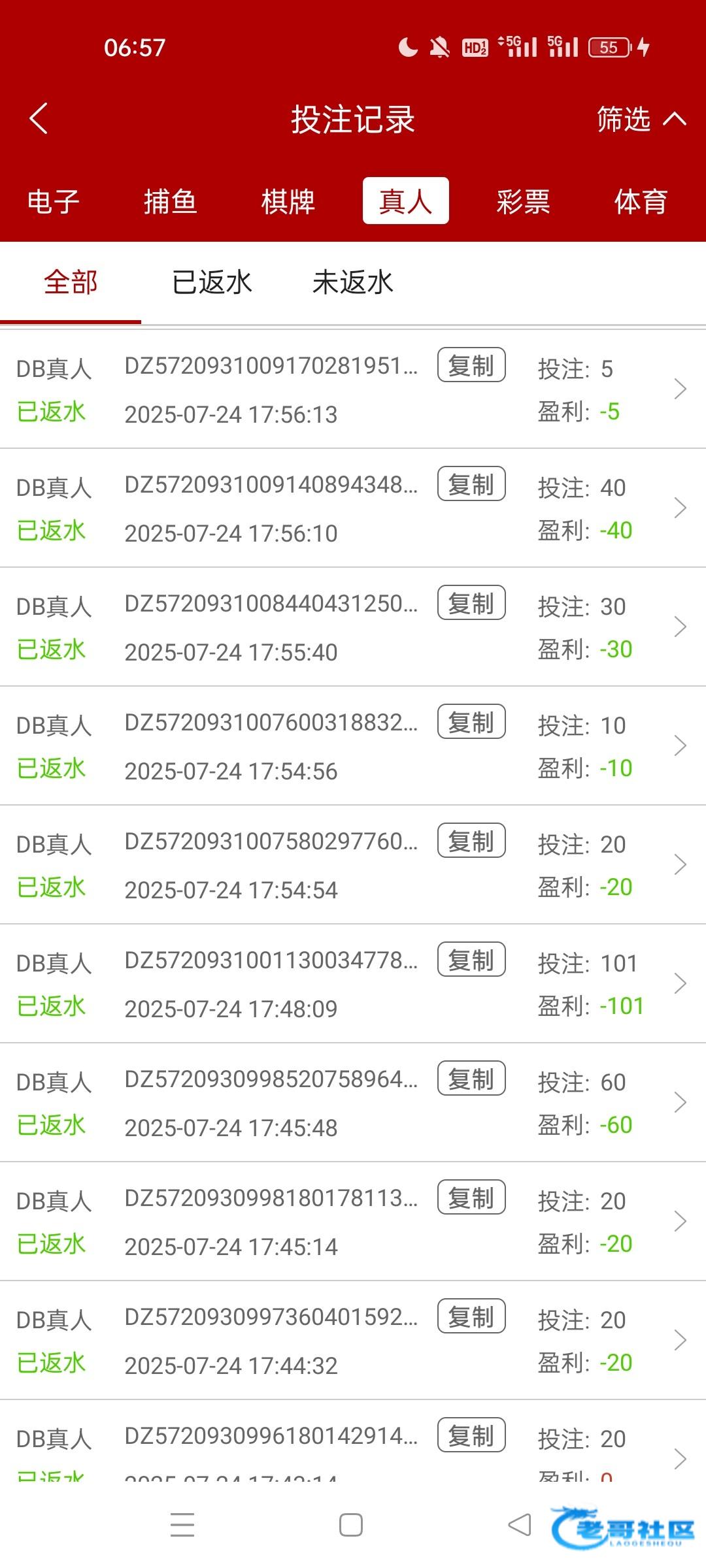Select the 棋牌 category tab
The height and width of the screenshot is (1568, 706).
[288, 201]
